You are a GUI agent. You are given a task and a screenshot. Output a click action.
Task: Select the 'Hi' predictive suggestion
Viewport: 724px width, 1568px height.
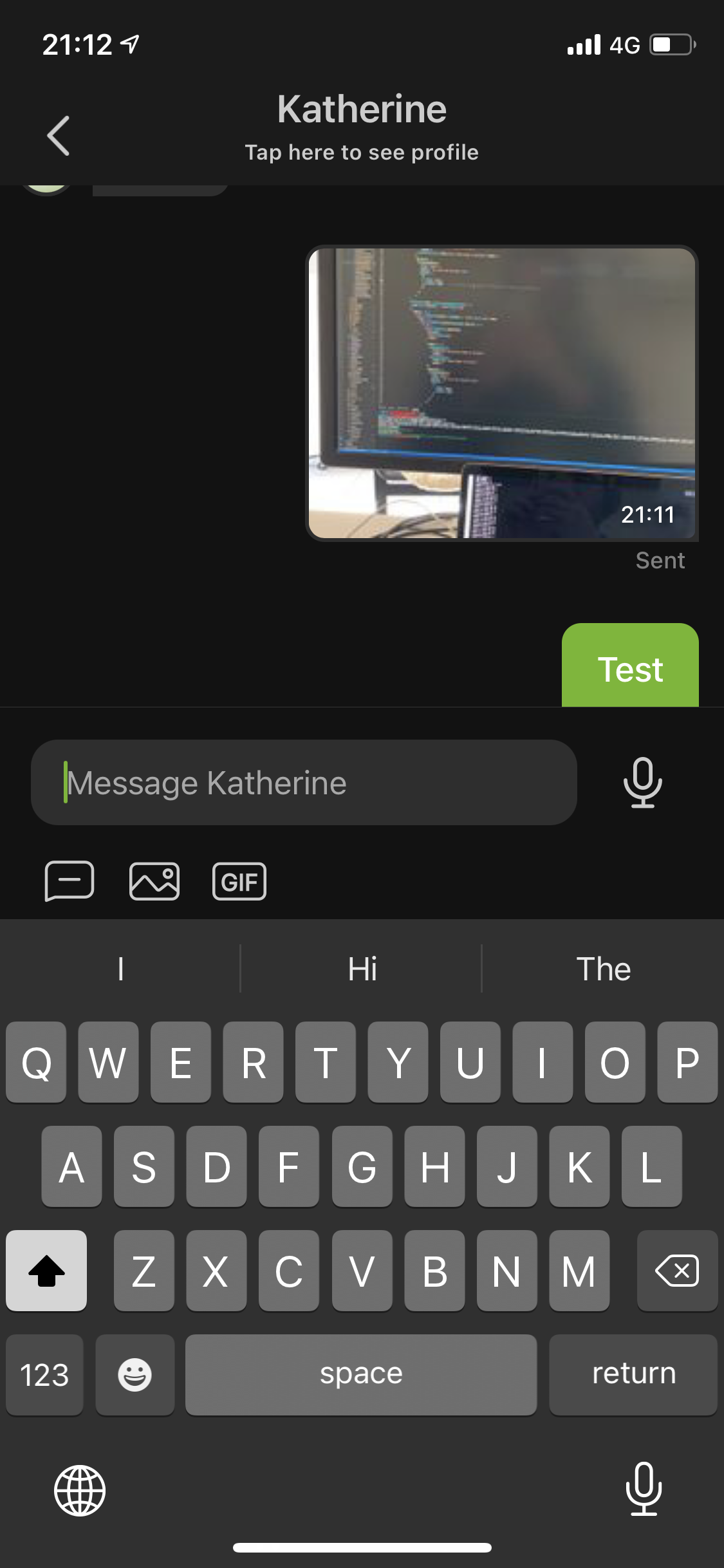click(362, 968)
